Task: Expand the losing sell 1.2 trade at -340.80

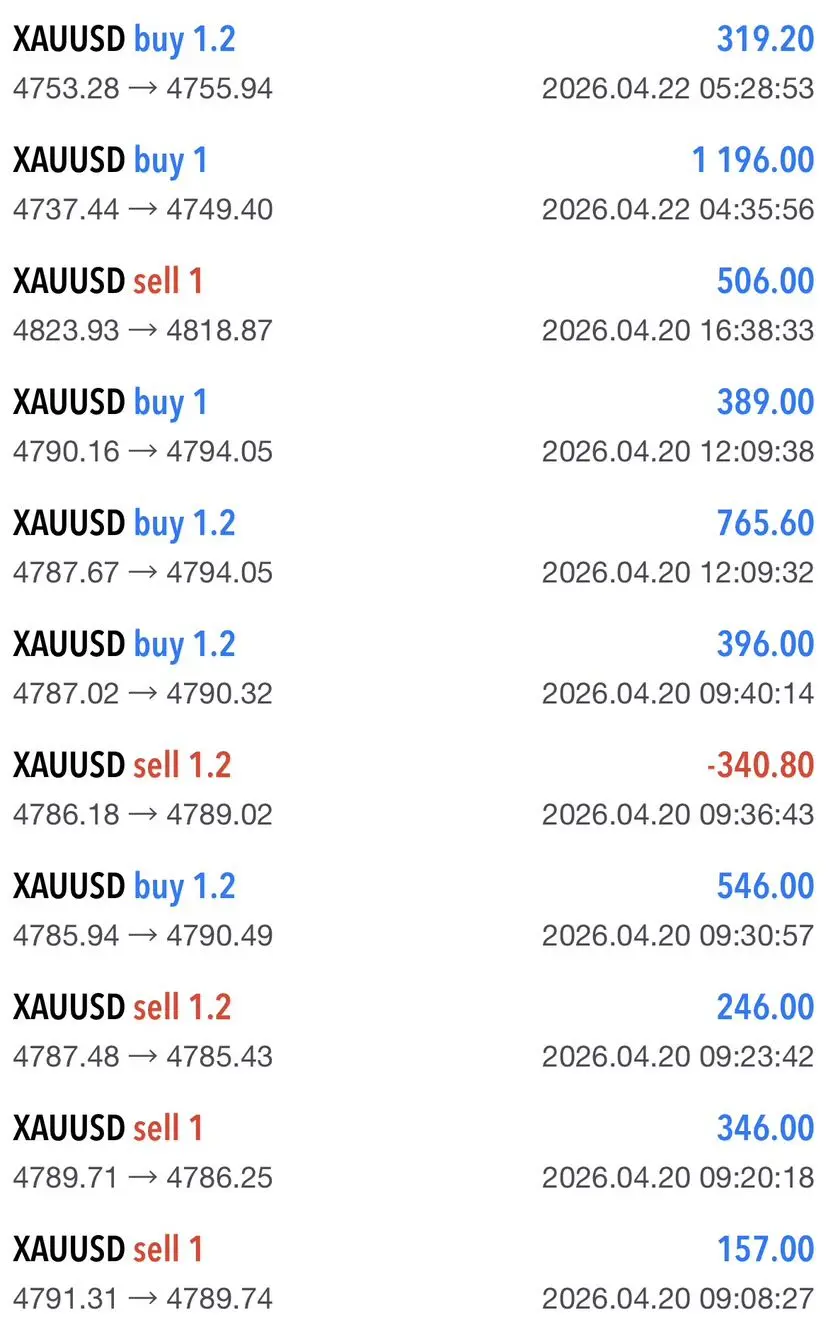Action: point(414,790)
